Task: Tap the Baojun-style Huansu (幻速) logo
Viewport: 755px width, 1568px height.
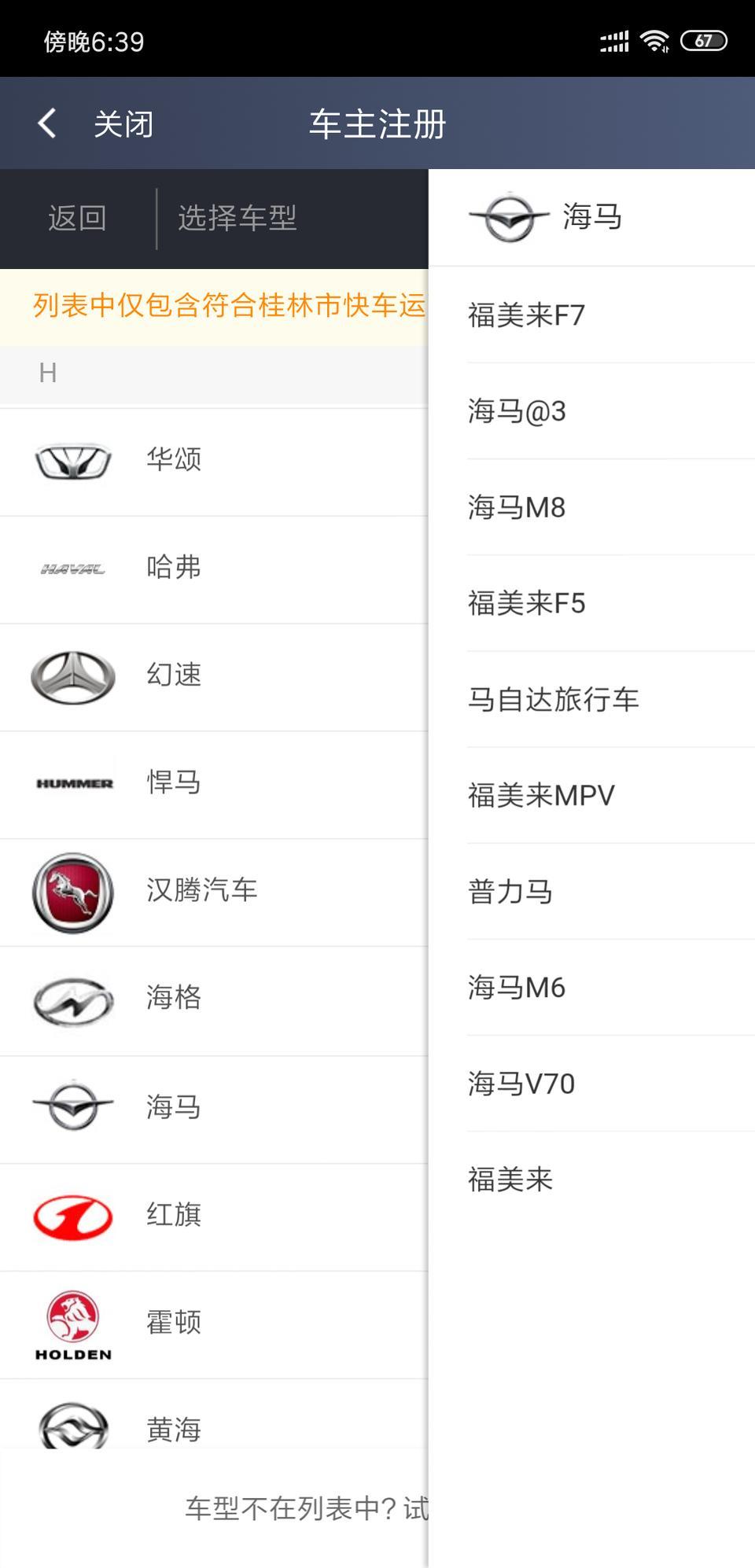Action: click(x=72, y=675)
